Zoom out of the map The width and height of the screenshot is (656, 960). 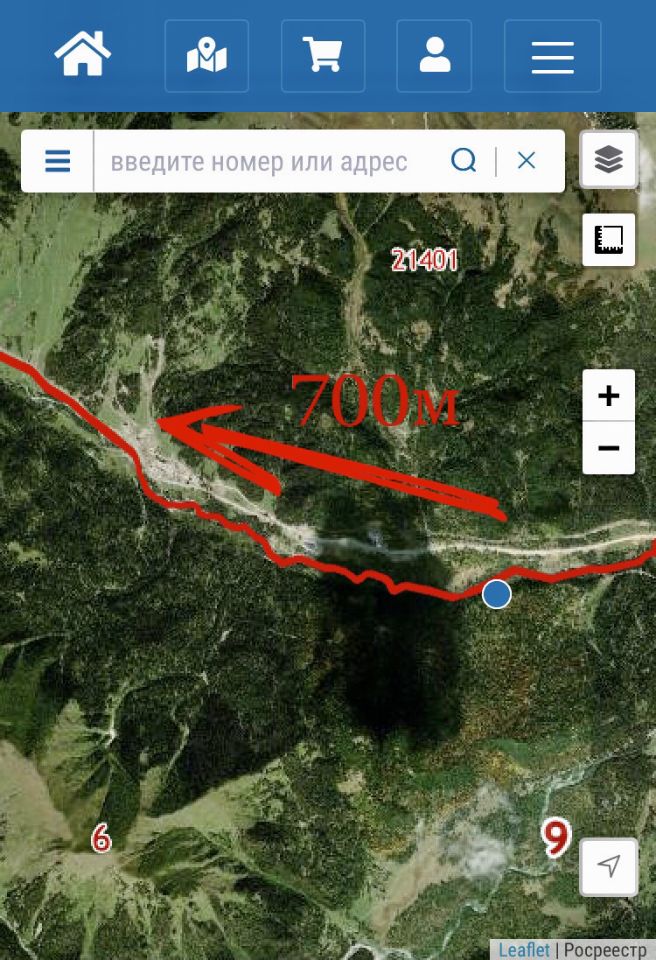pyautogui.click(x=608, y=448)
